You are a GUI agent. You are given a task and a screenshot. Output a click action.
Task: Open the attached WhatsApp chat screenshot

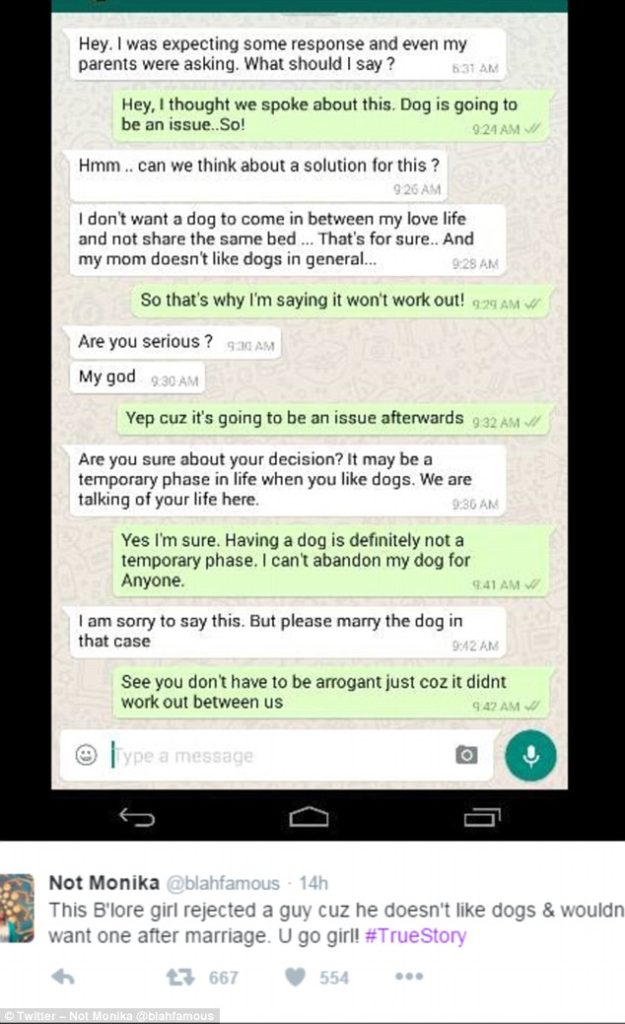click(312, 400)
